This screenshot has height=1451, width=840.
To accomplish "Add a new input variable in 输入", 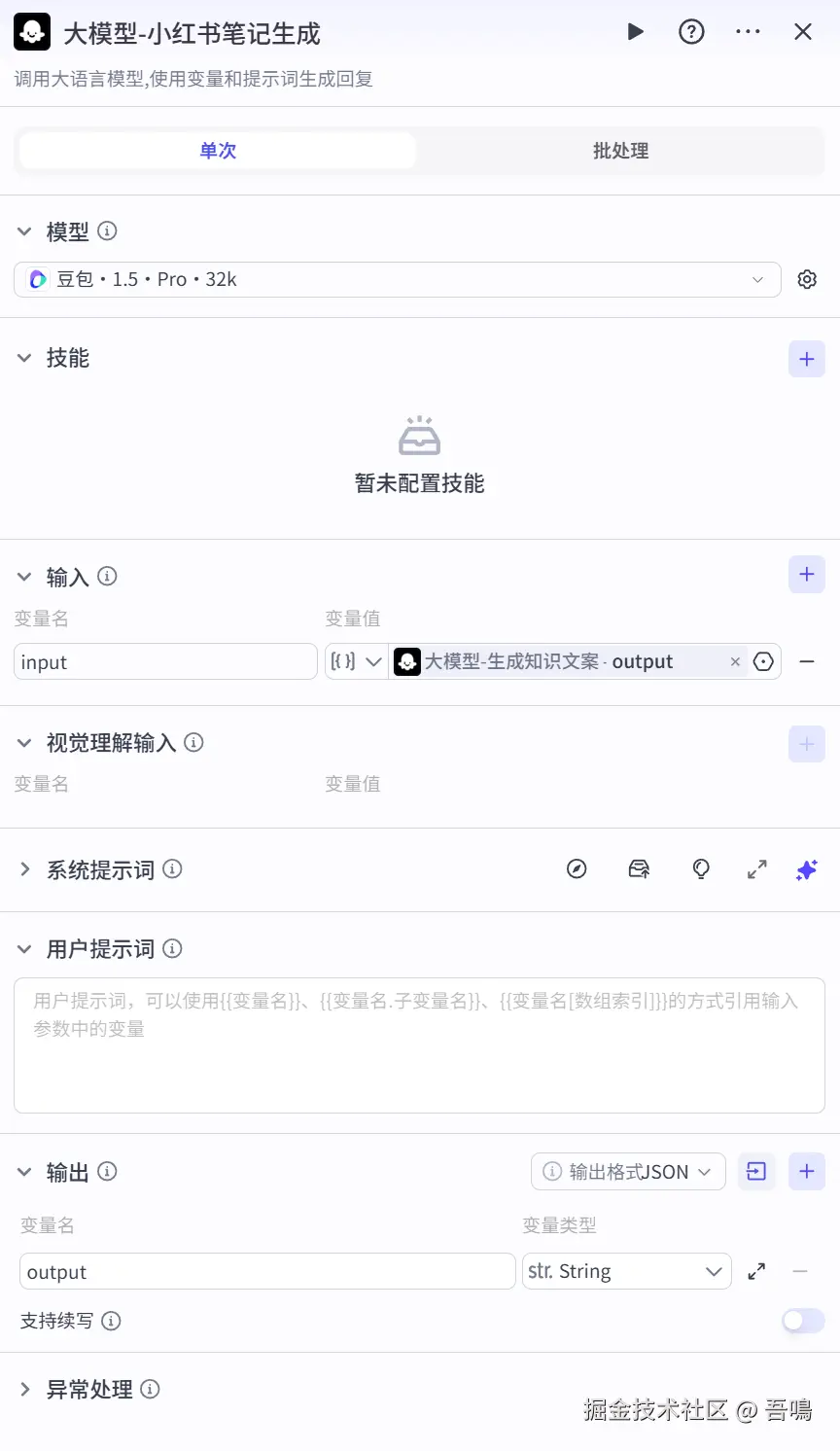I will click(x=806, y=575).
